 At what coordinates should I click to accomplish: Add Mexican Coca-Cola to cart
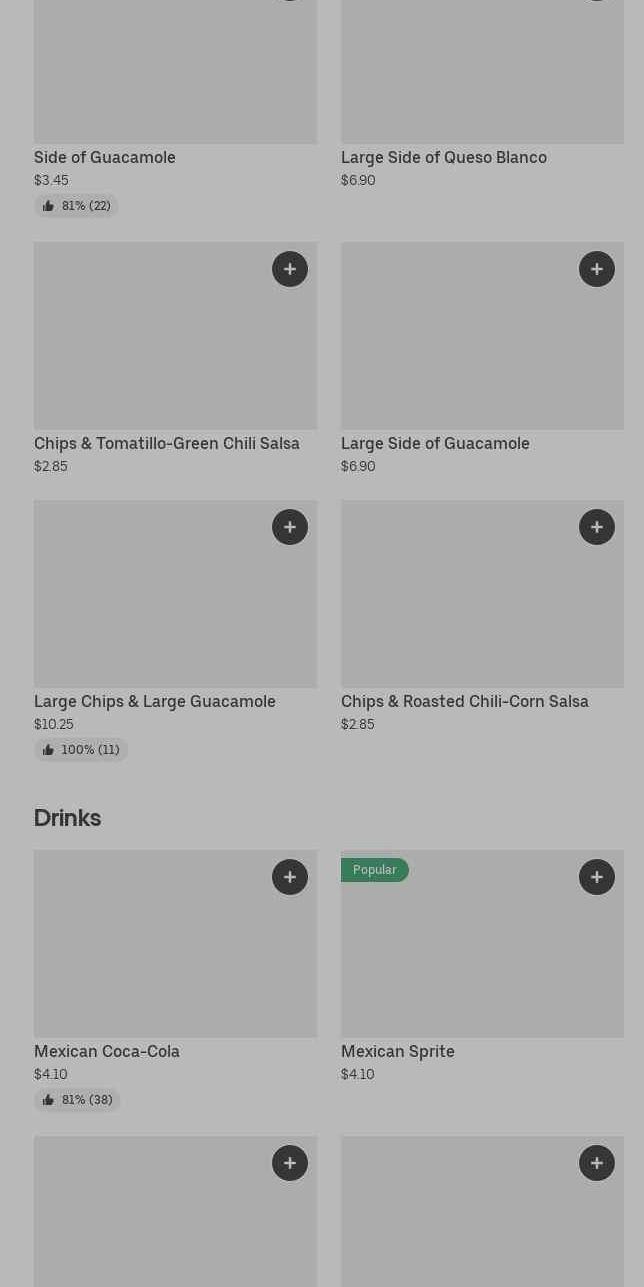[x=290, y=877]
